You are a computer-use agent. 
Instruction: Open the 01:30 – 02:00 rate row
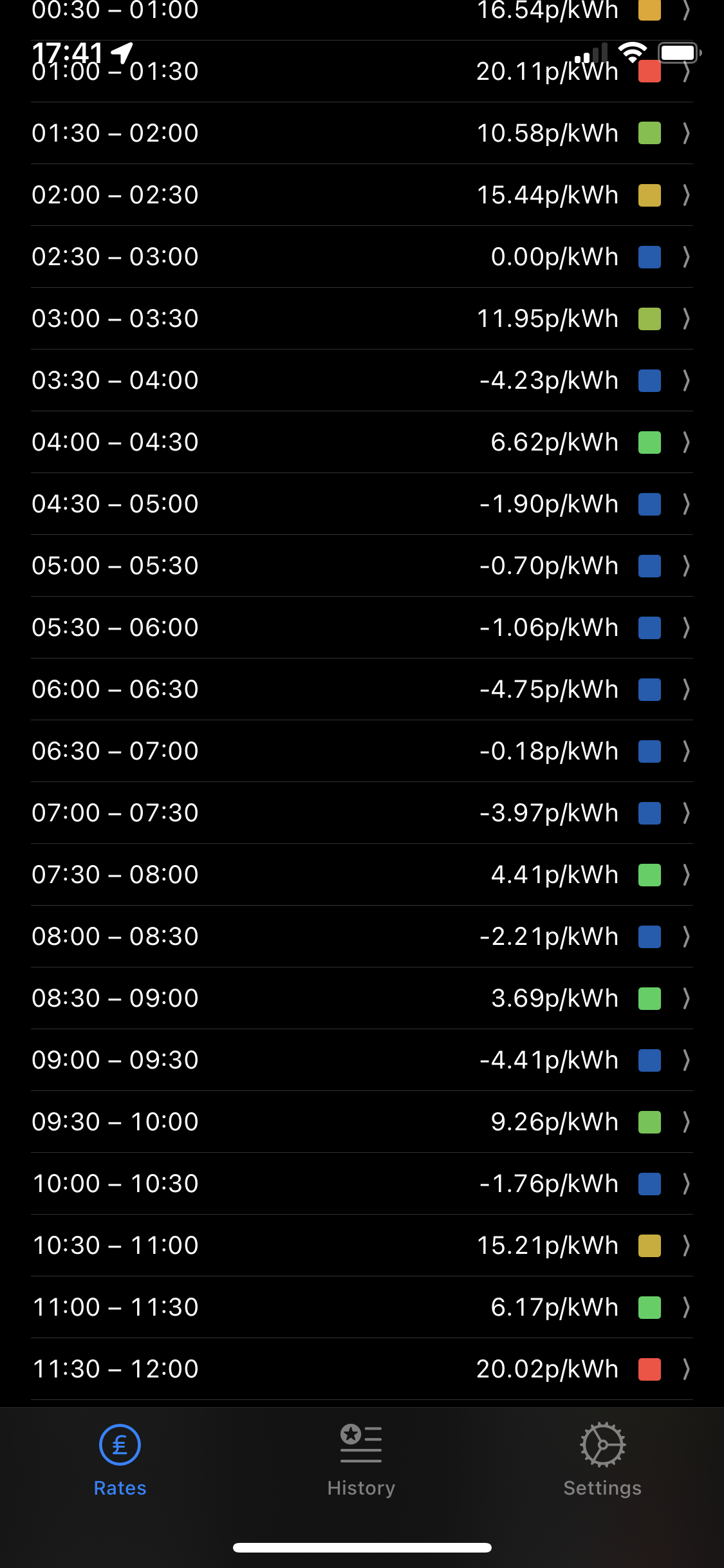362,133
